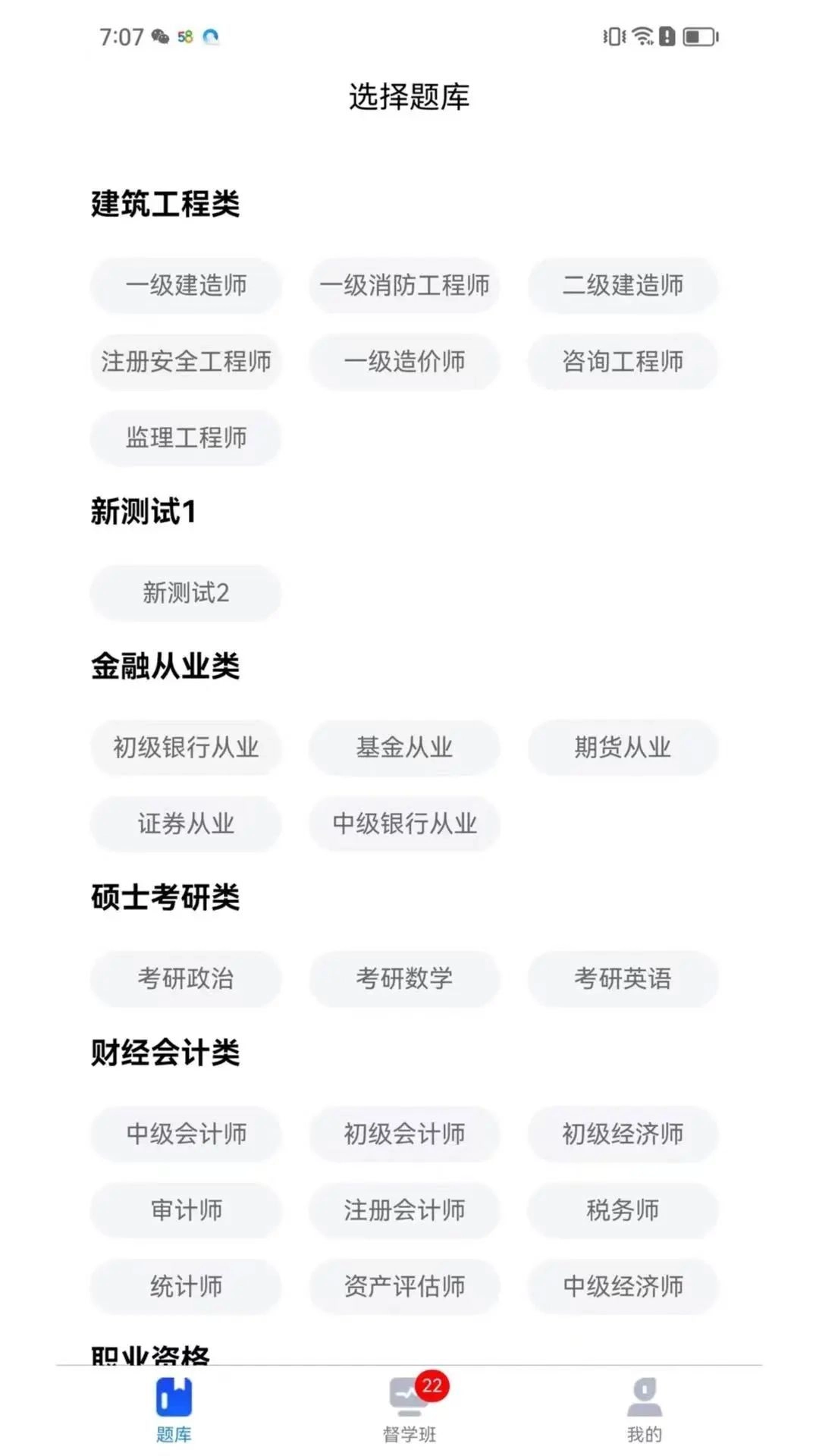Choose 一级消防工程师 chip

pos(404,285)
